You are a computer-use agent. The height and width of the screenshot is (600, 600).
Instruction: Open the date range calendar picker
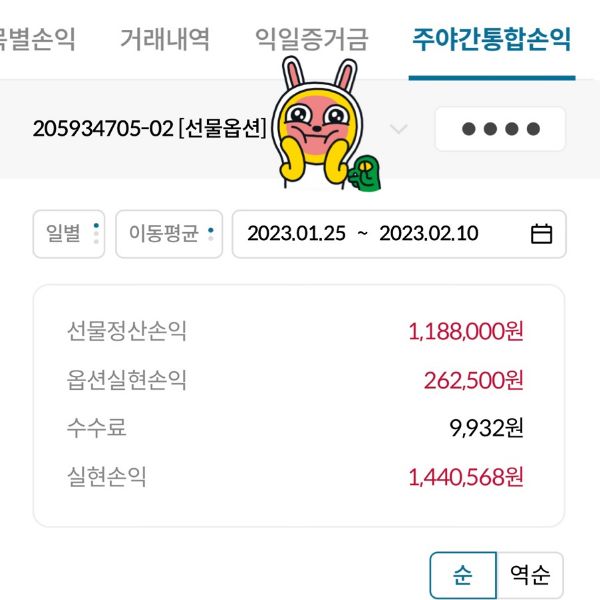click(x=541, y=234)
